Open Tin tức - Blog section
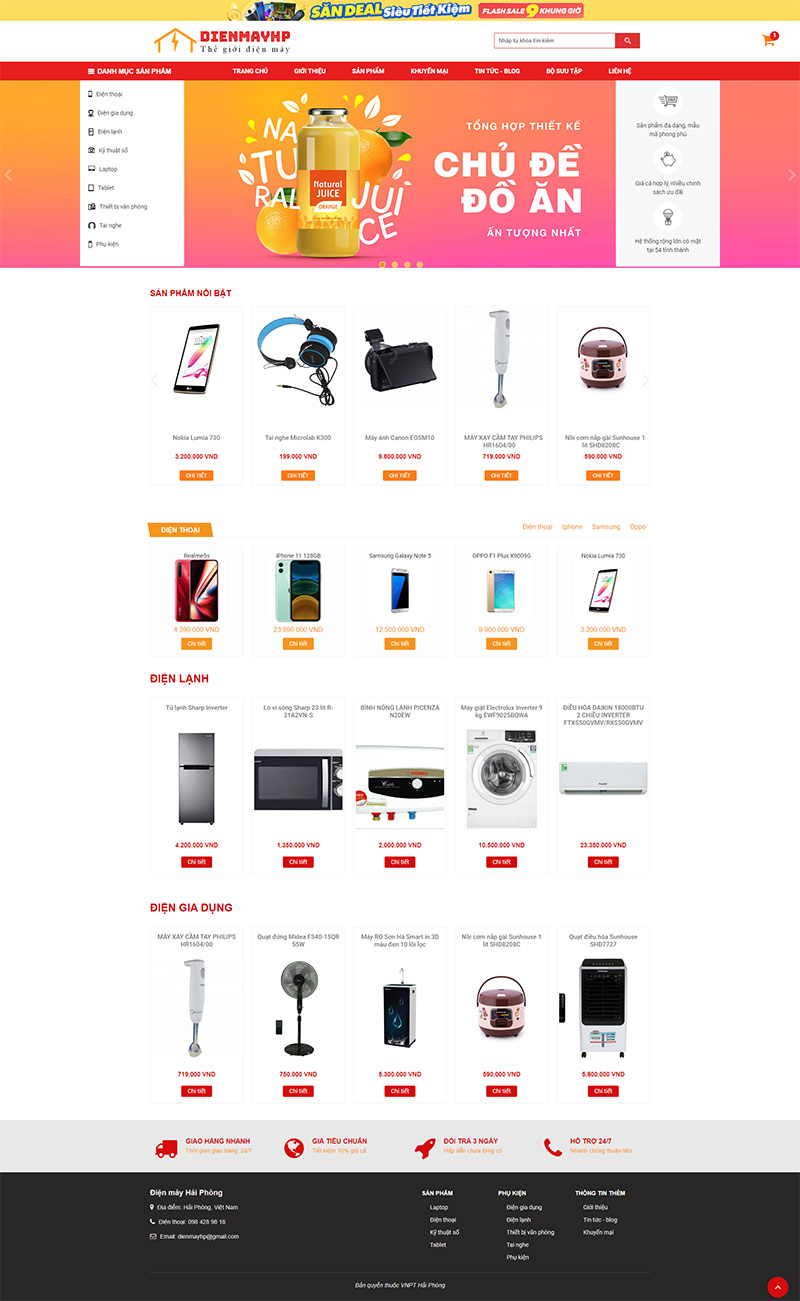This screenshot has width=800, height=1301. click(x=497, y=71)
